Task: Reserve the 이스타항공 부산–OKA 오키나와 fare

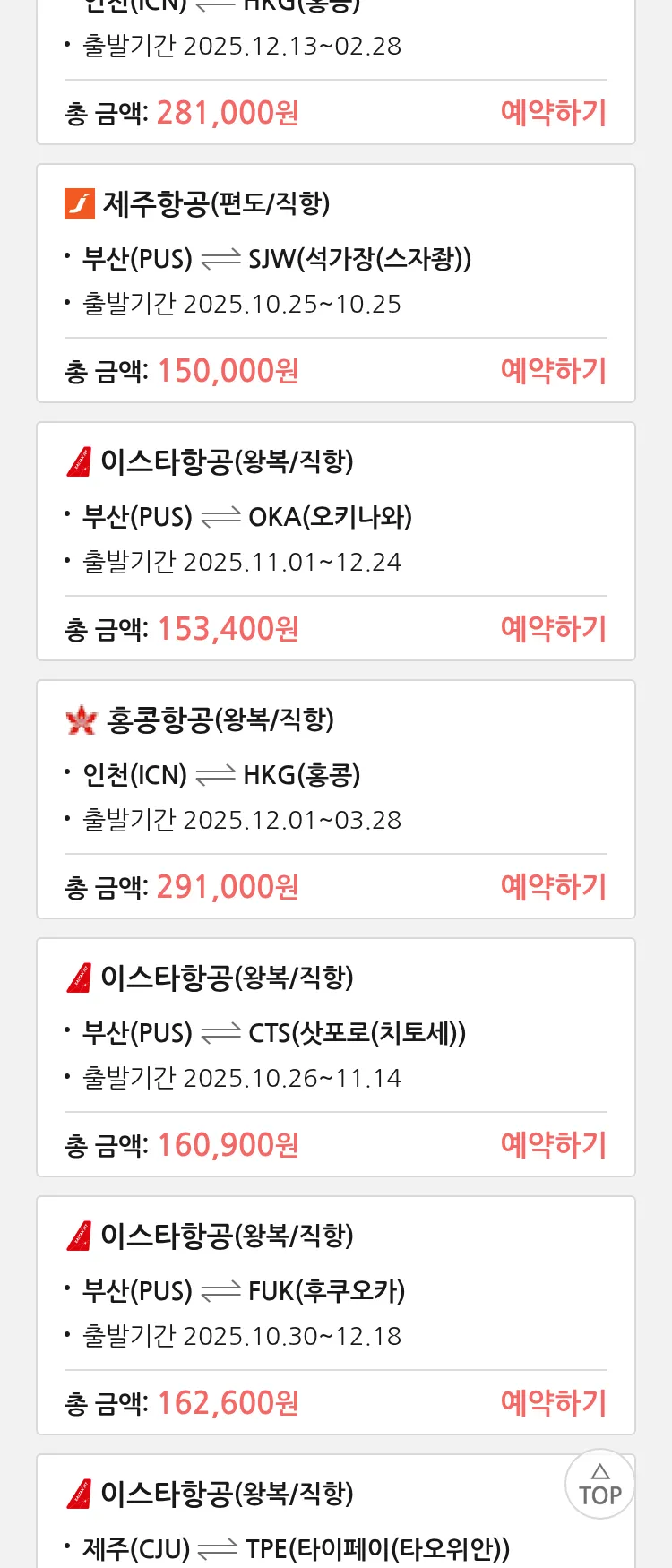Action: click(x=553, y=629)
